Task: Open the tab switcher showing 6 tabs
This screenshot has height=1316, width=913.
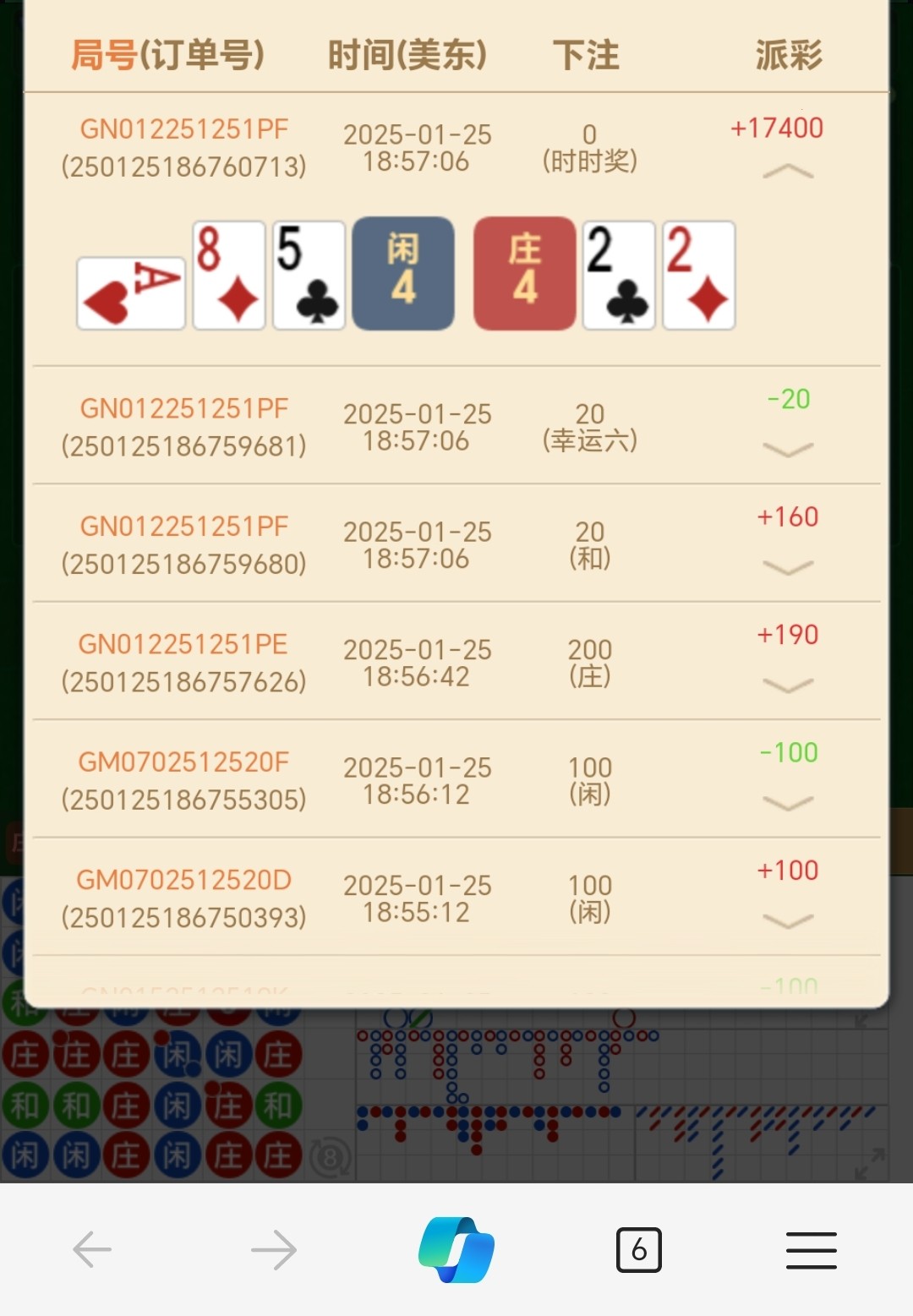Action: coord(638,1249)
